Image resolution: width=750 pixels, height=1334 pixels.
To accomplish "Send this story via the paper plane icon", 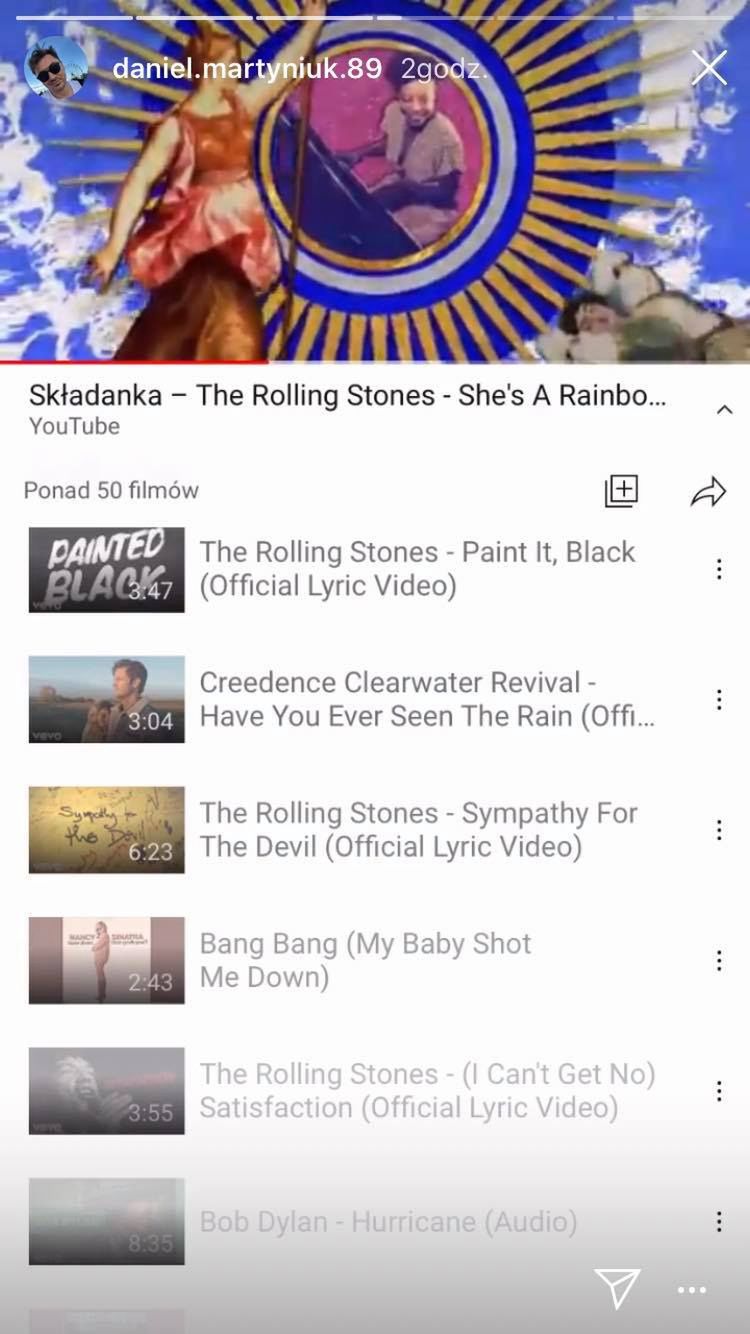I will click(617, 1288).
